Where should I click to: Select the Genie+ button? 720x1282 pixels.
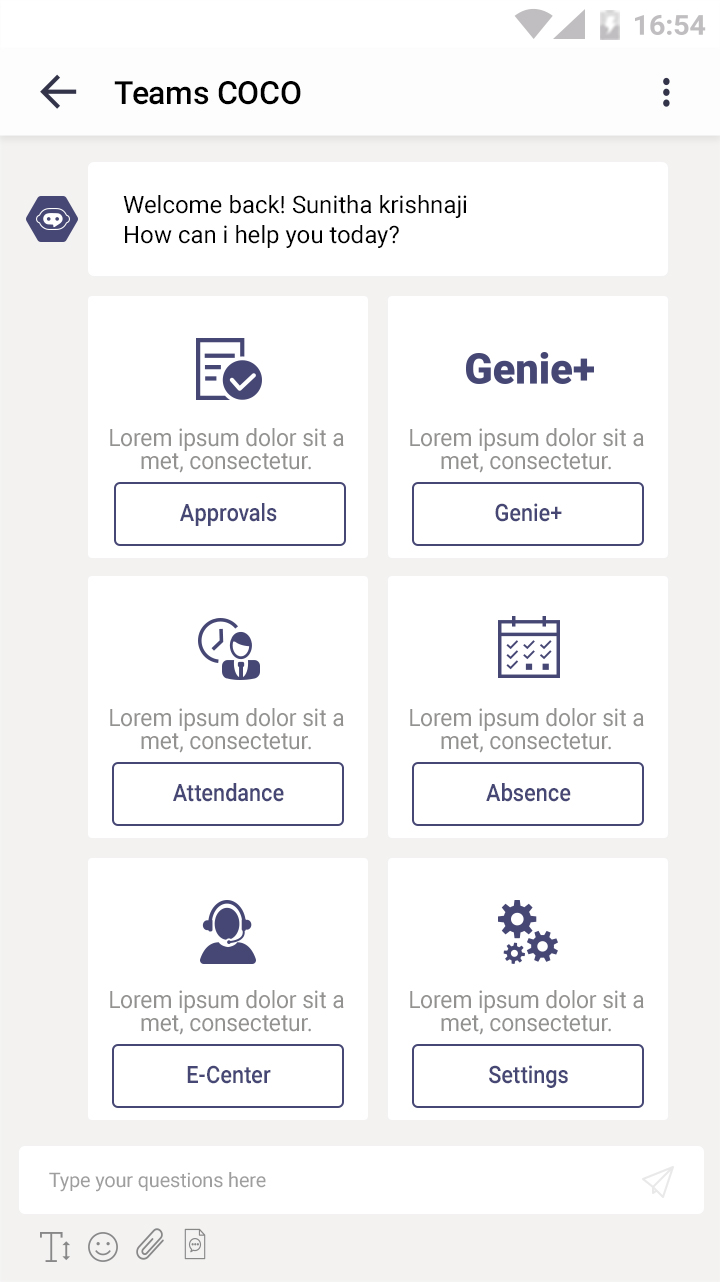click(x=527, y=514)
